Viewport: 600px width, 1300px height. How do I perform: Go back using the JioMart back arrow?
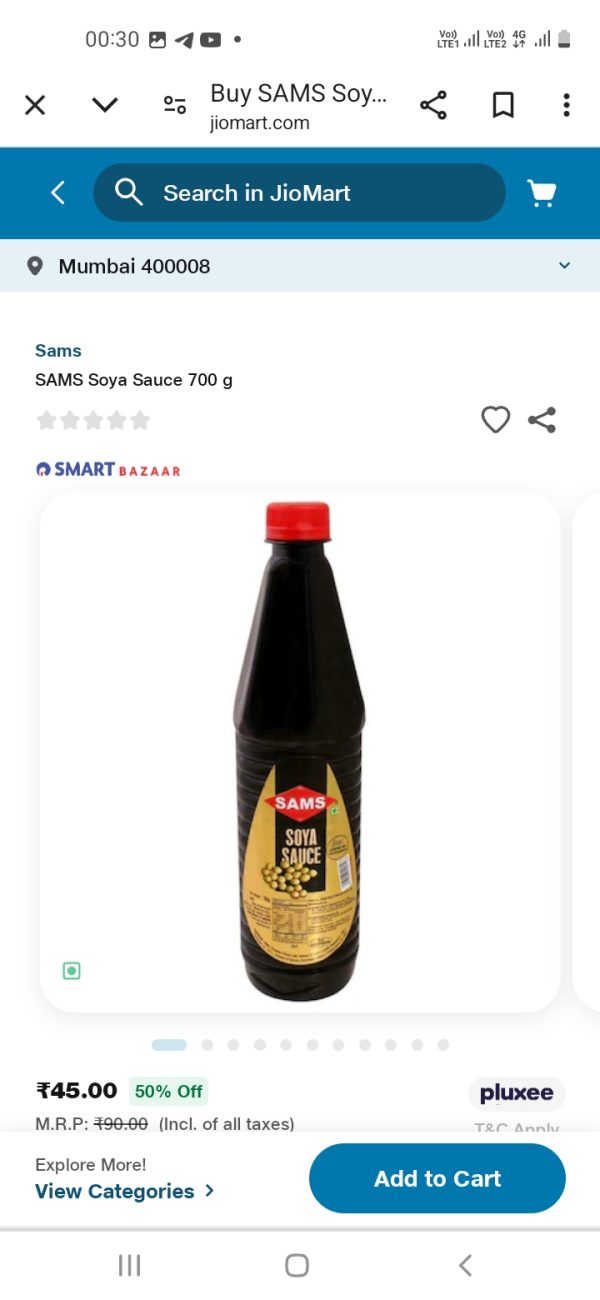(x=58, y=193)
